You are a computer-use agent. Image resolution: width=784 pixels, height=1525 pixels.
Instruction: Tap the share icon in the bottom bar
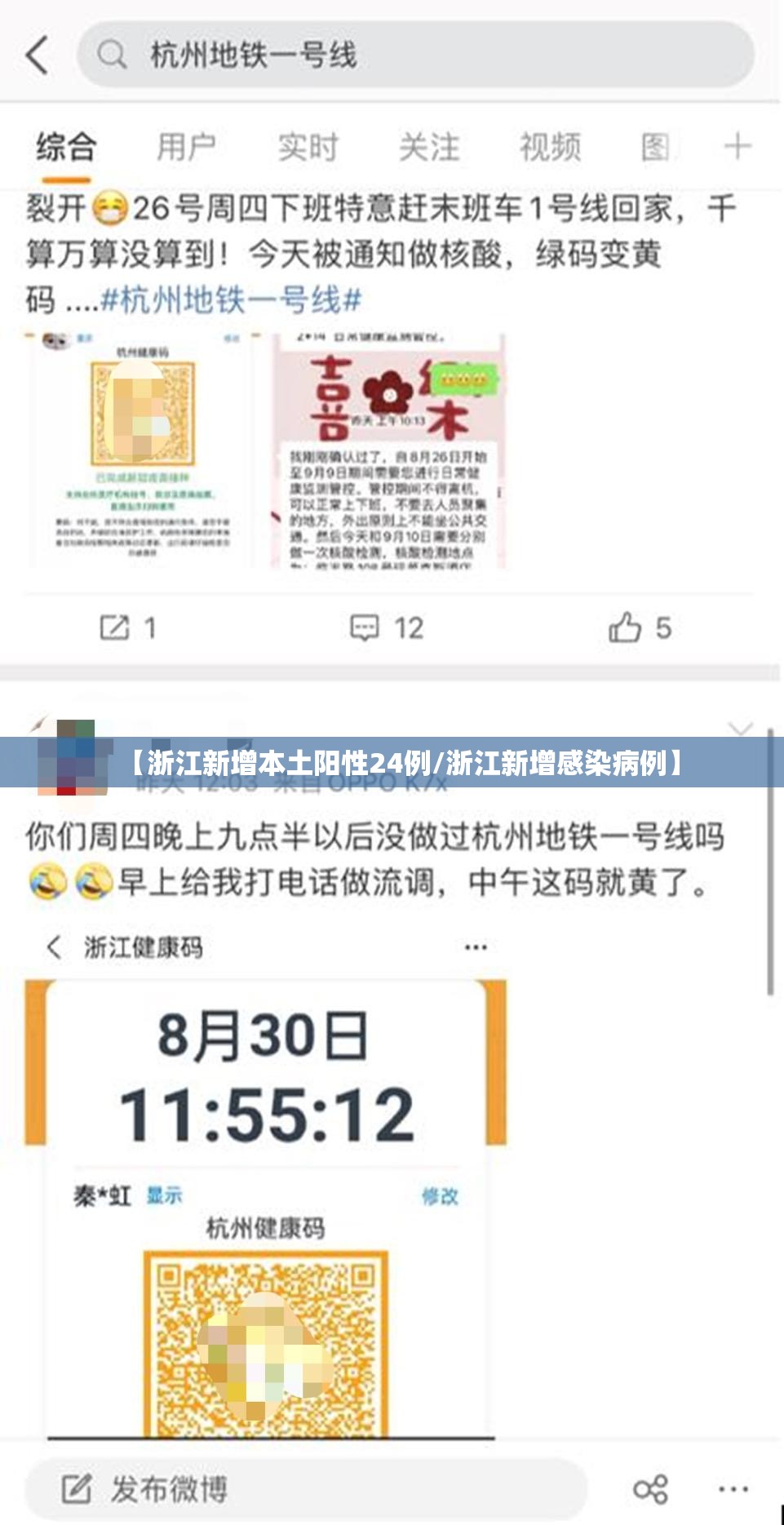point(650,1489)
